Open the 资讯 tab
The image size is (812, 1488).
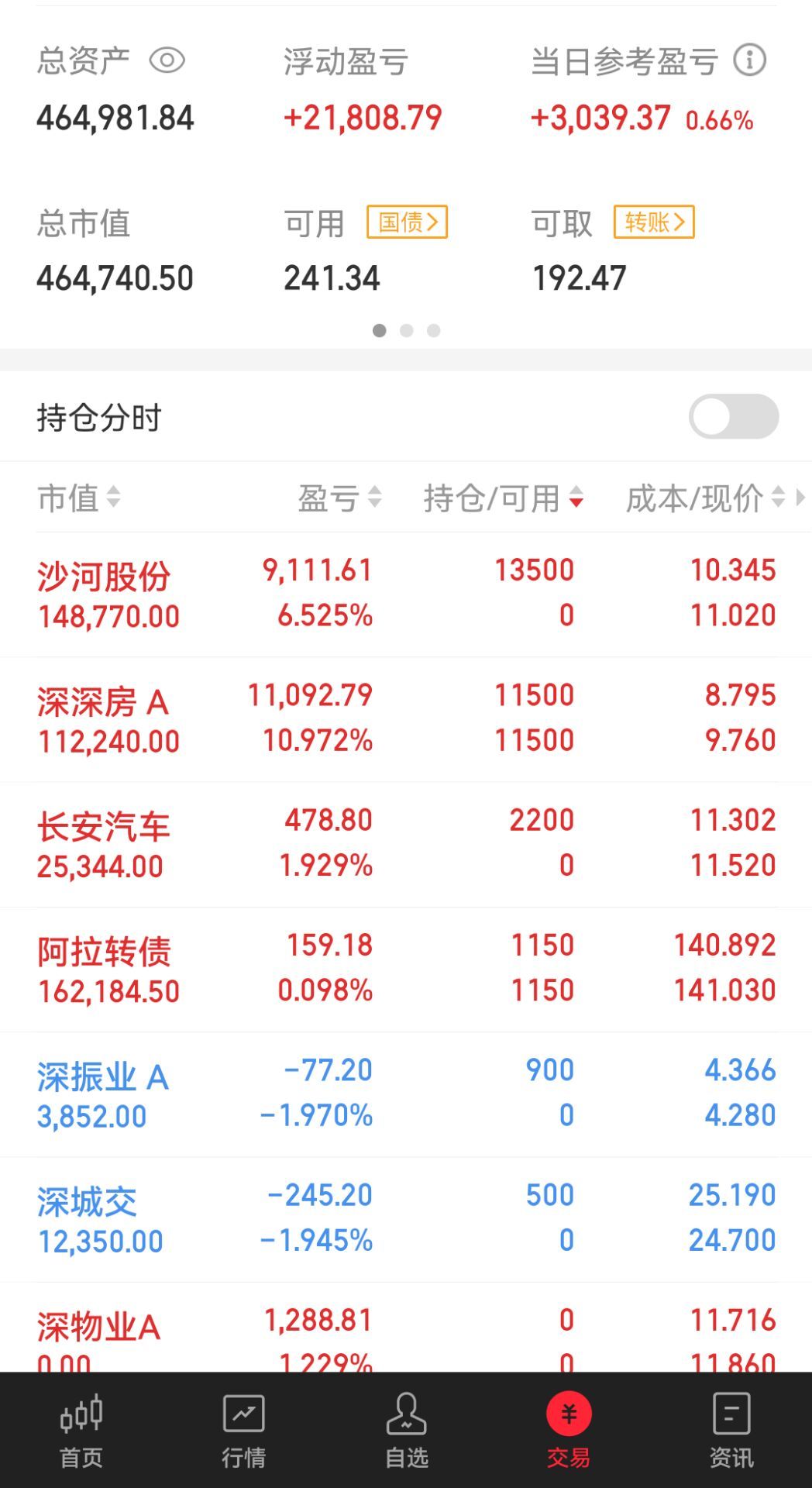tap(731, 1431)
